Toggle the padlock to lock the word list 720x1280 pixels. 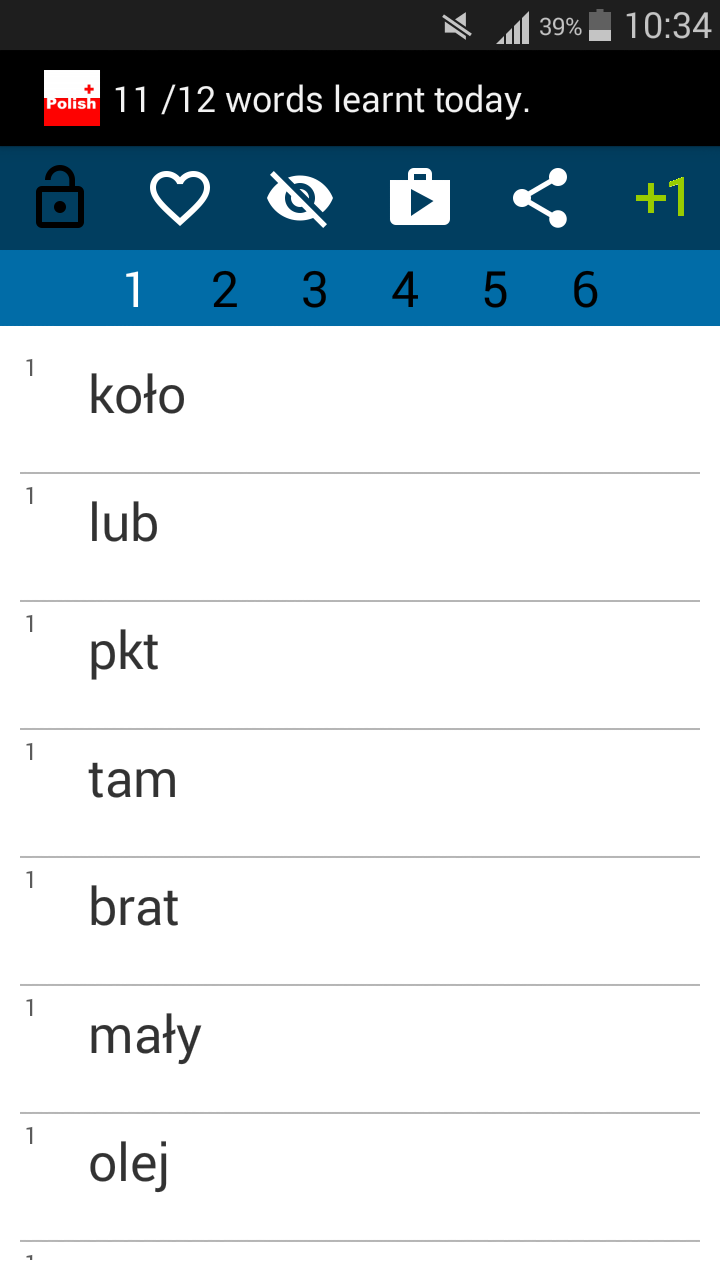pyautogui.click(x=59, y=197)
